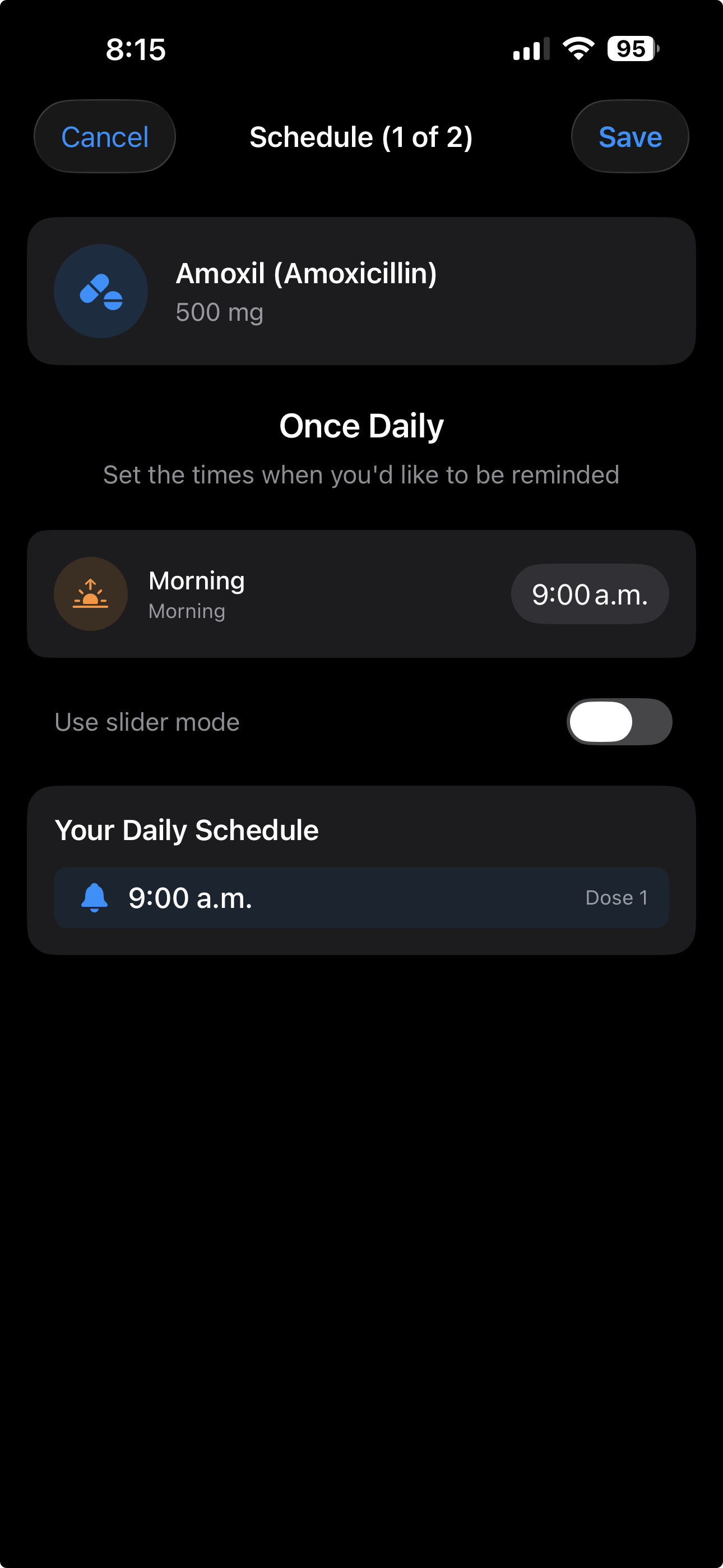Change the Morning reminder time
This screenshot has width=723, height=1568.
coord(590,593)
